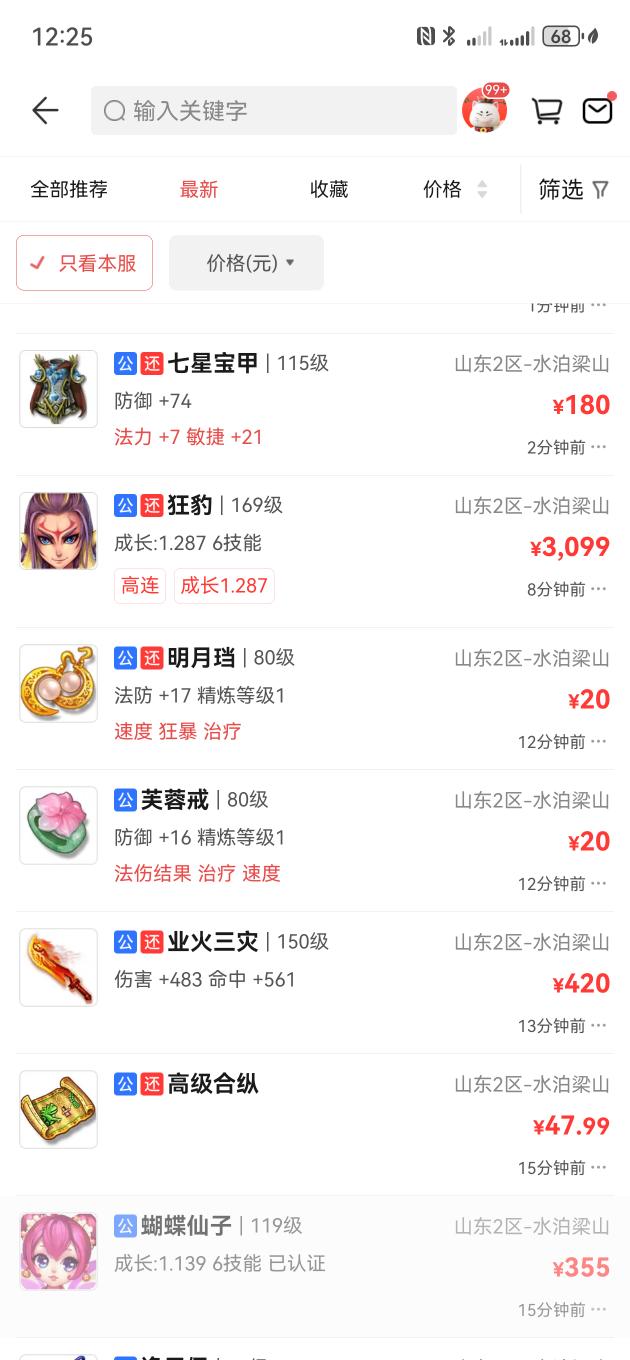This screenshot has height=1360, width=630.
Task: View the 明月珰 item details
Action: 300,695
